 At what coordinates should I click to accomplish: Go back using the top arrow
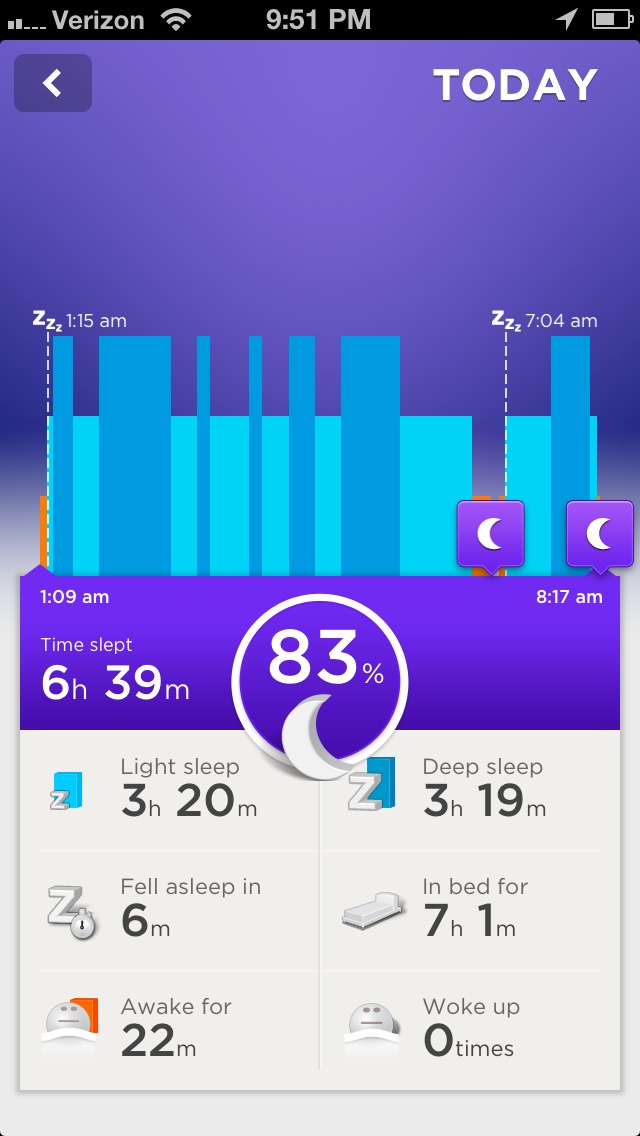point(53,83)
